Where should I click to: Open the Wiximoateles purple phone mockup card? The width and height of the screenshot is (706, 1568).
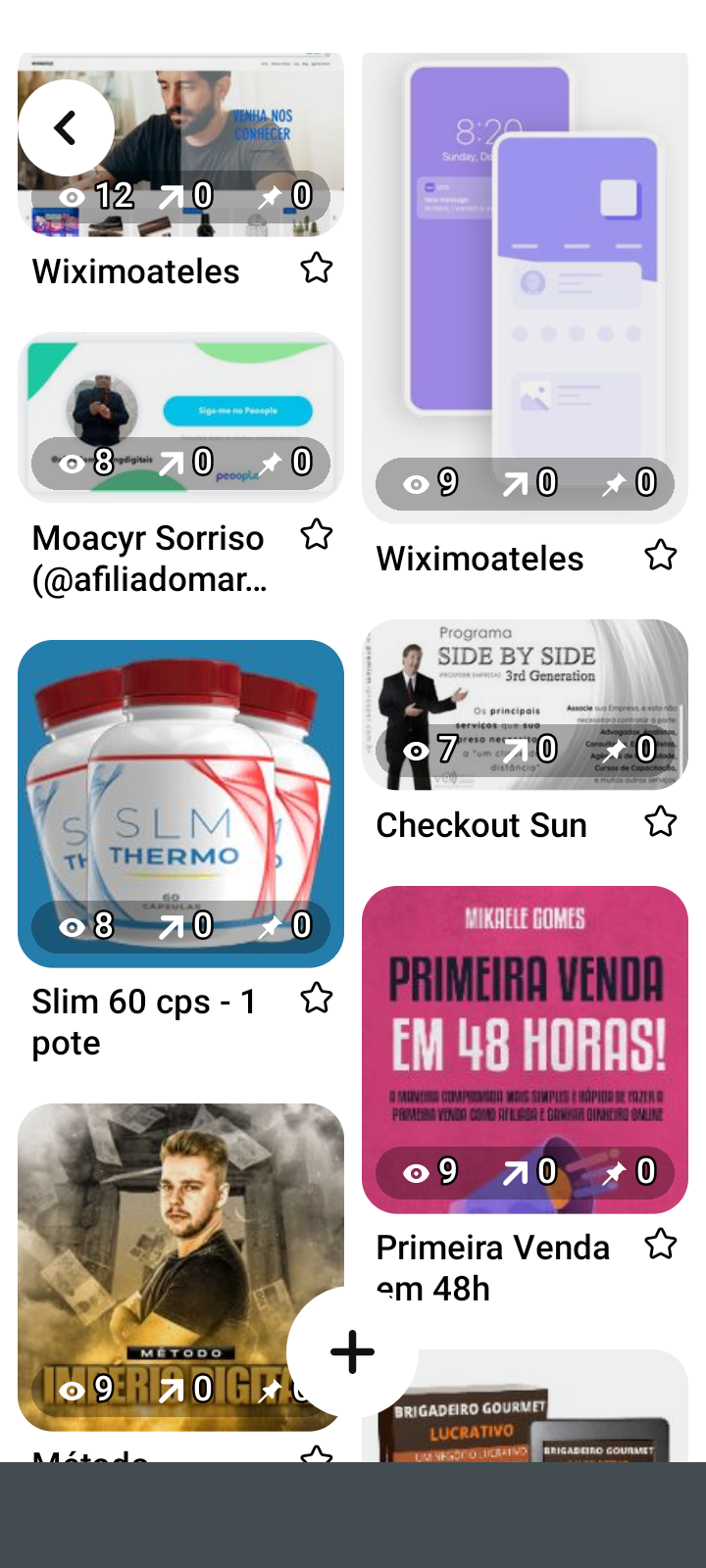pyautogui.click(x=525, y=284)
